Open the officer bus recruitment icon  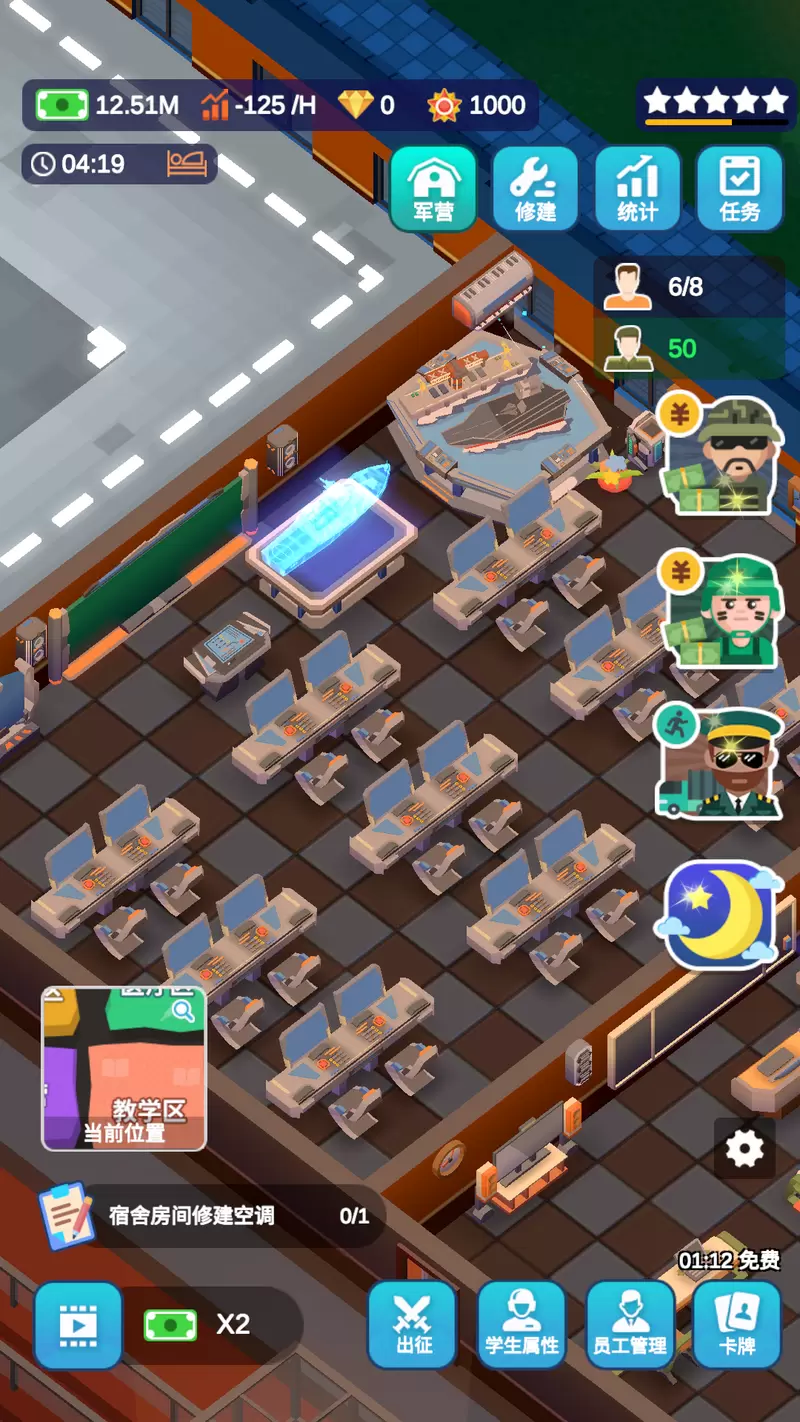[719, 762]
